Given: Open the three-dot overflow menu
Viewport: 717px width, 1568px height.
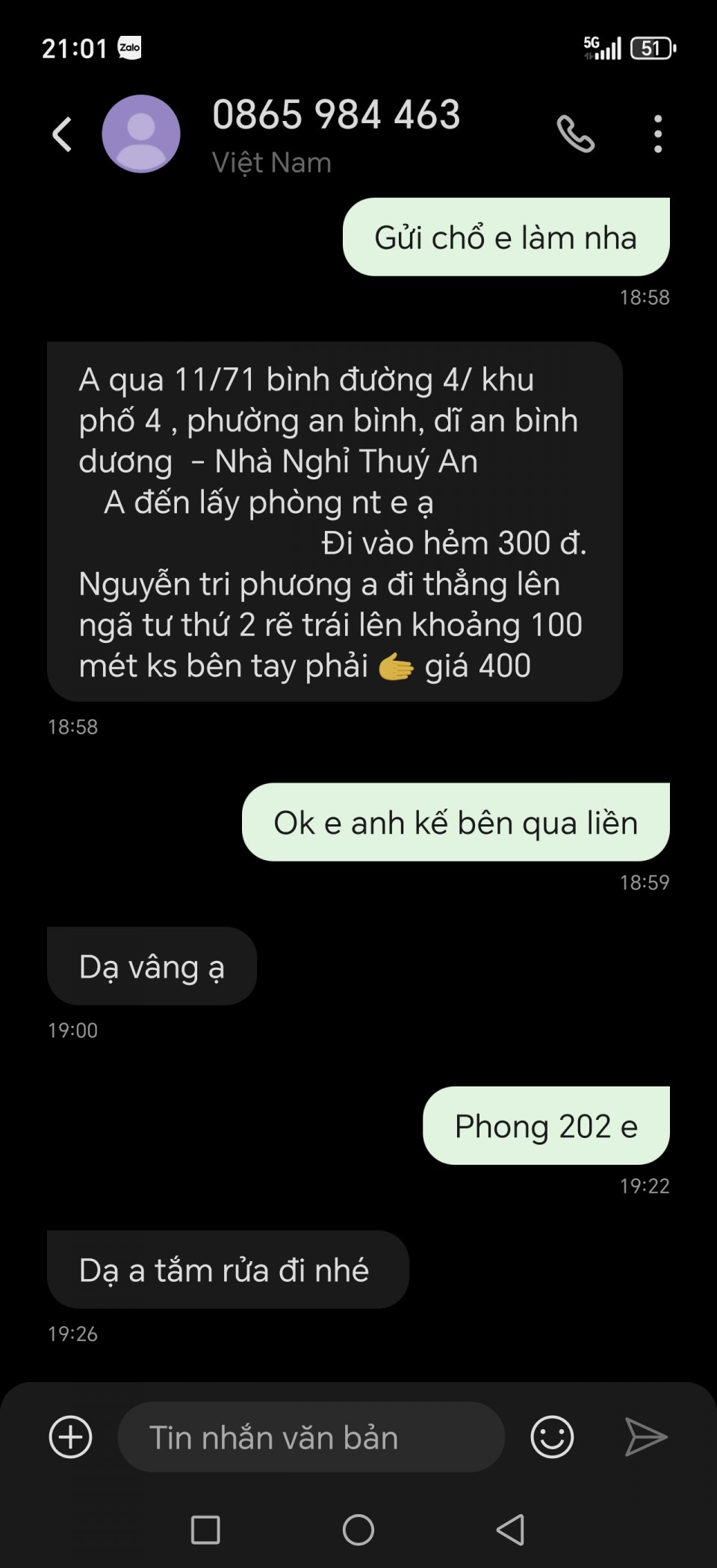Looking at the screenshot, I should 657,134.
